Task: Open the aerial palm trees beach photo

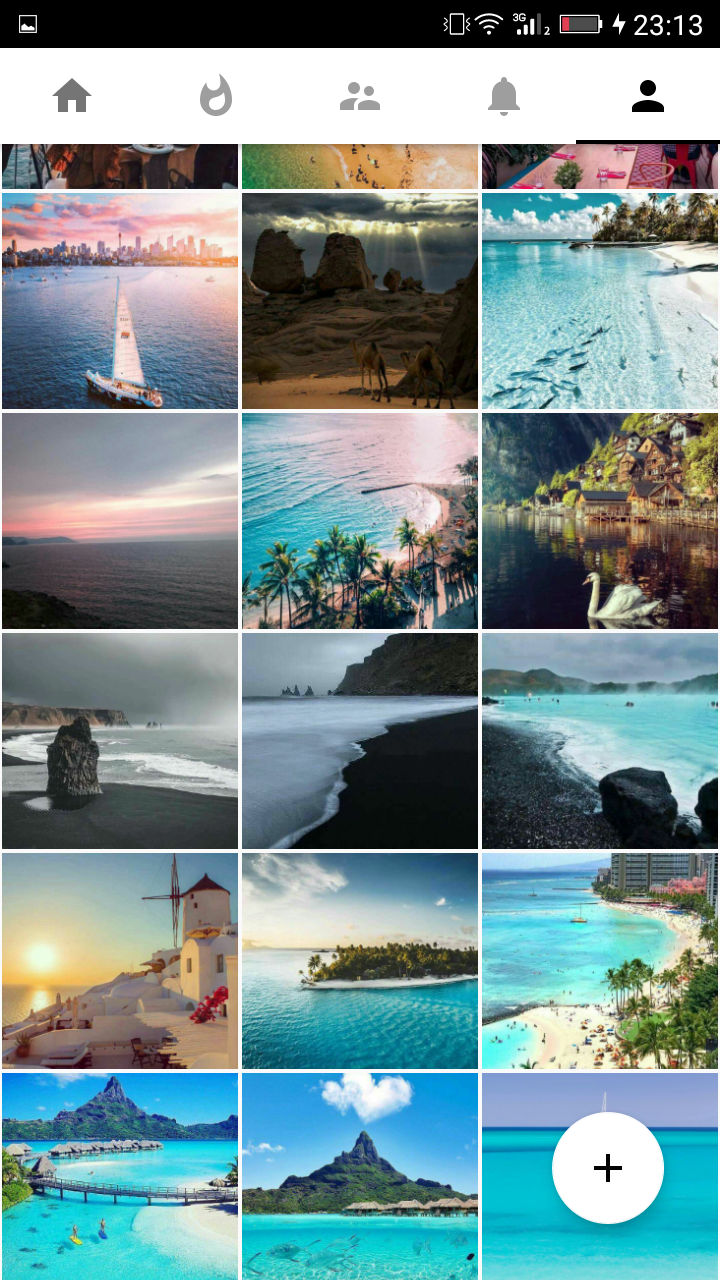Action: click(360, 521)
